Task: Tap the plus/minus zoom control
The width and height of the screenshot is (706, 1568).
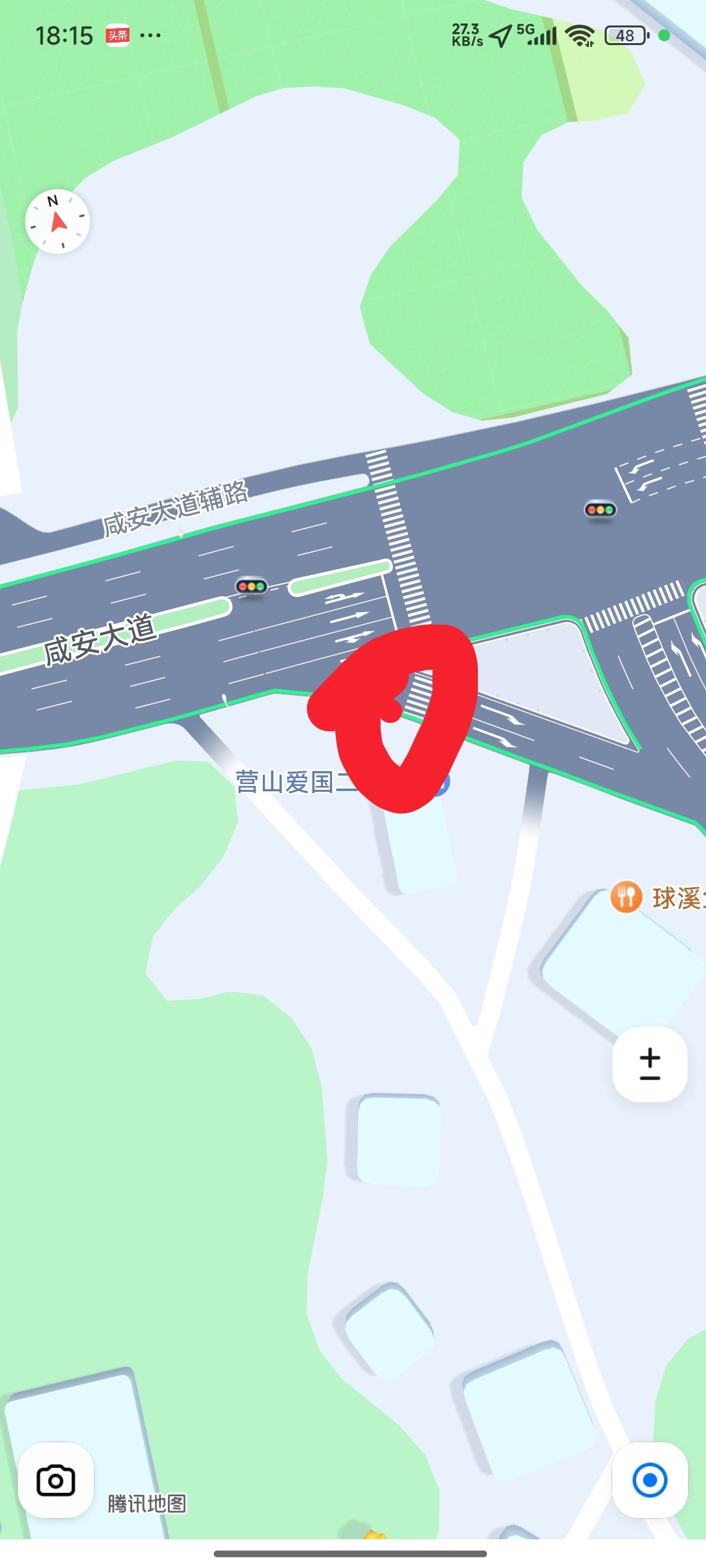Action: pyautogui.click(x=650, y=1064)
